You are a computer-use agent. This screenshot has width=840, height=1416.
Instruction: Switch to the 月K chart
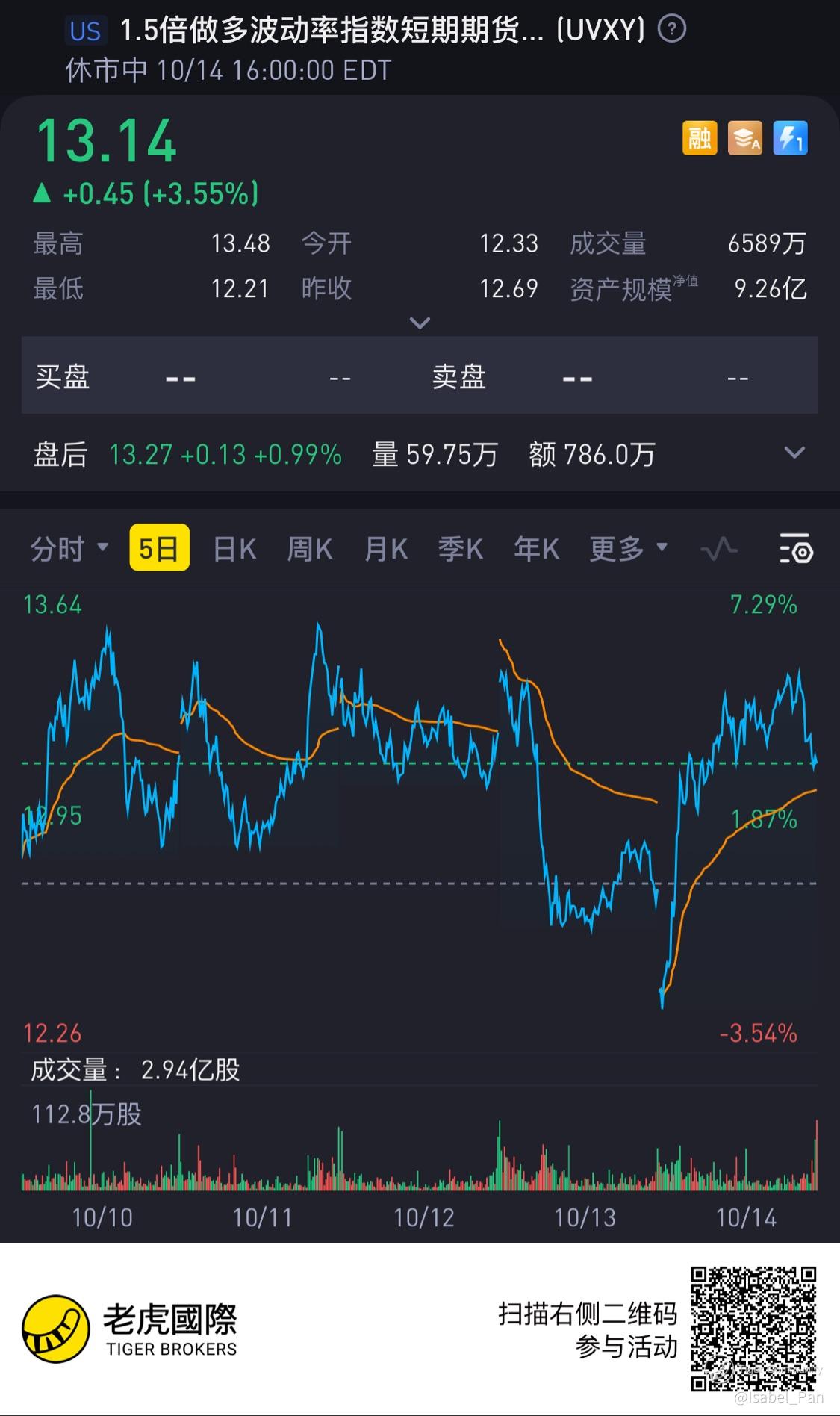click(x=385, y=549)
